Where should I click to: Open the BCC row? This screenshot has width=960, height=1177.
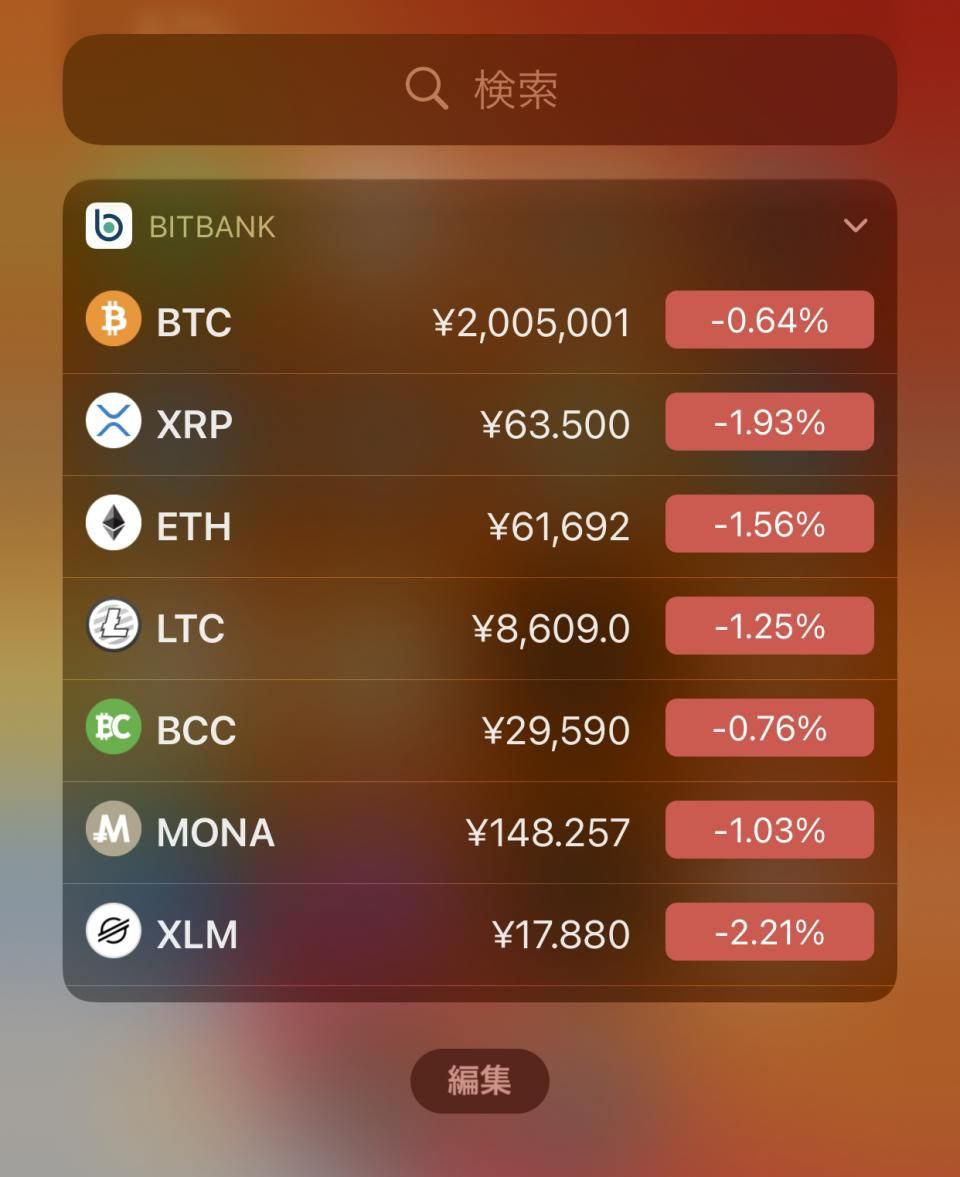[x=480, y=730]
